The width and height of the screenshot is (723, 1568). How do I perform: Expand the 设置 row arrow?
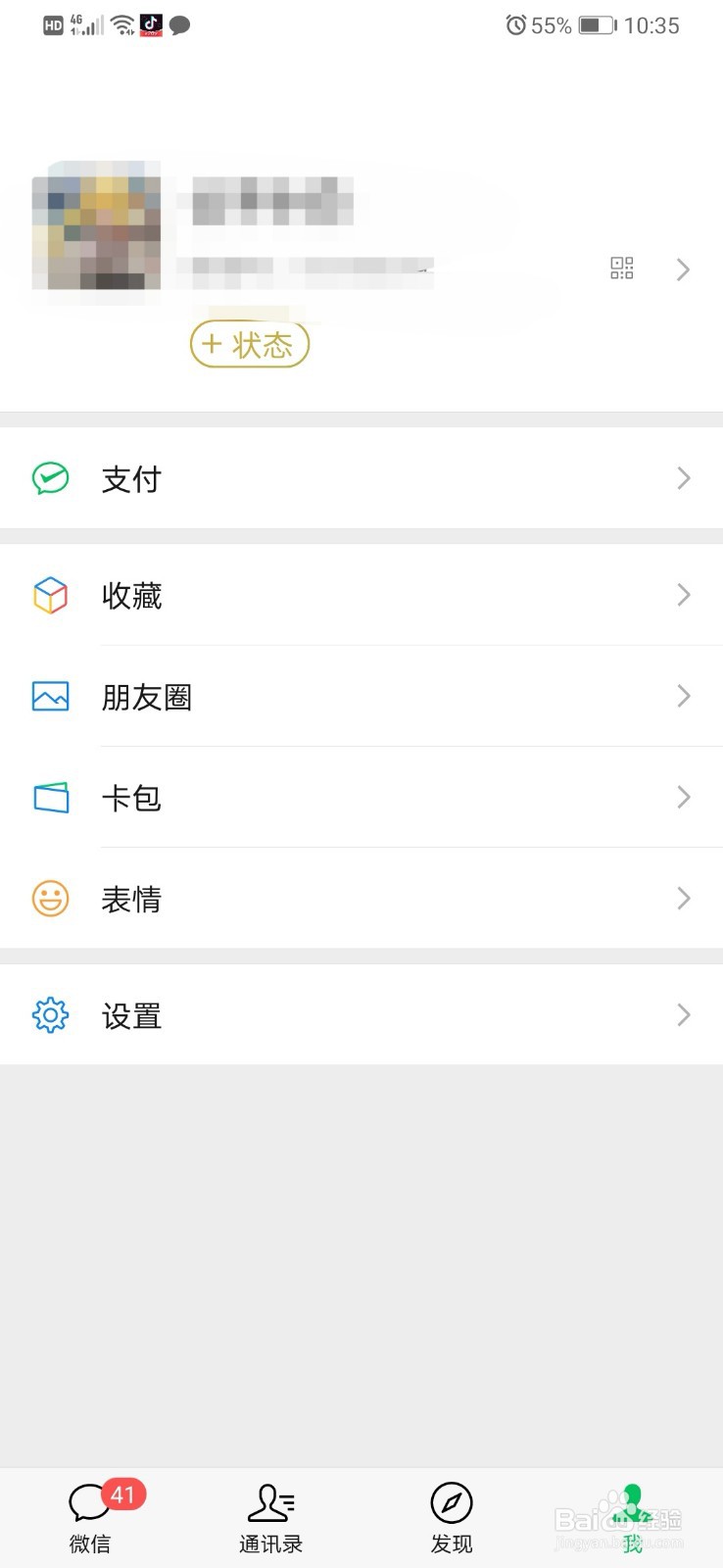click(683, 1015)
